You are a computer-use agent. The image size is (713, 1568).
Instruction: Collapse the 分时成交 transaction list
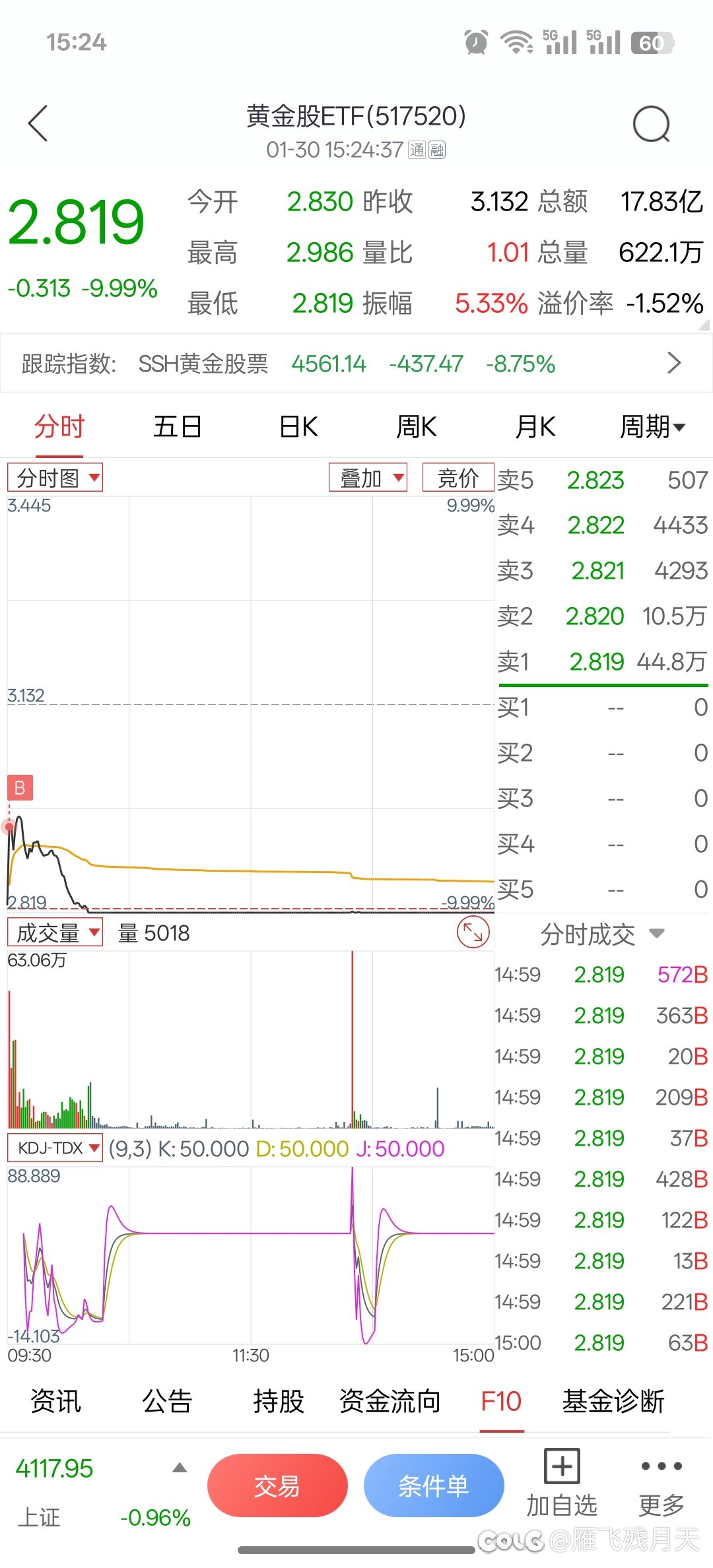coord(658,933)
